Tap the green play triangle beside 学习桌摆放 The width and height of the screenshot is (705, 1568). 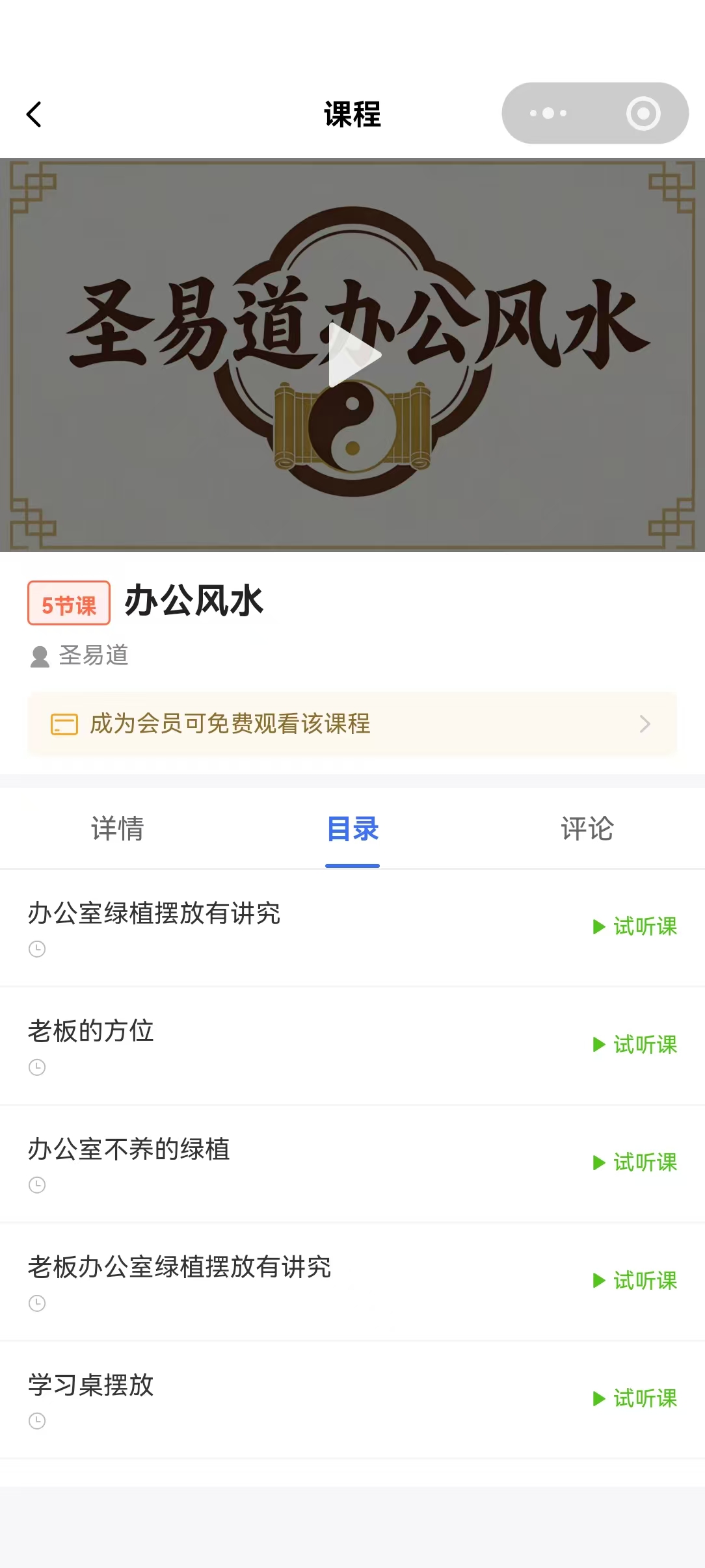(598, 1399)
